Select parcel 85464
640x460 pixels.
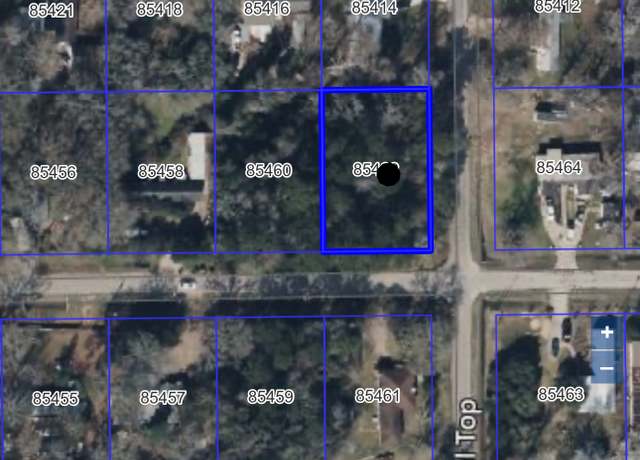point(558,167)
